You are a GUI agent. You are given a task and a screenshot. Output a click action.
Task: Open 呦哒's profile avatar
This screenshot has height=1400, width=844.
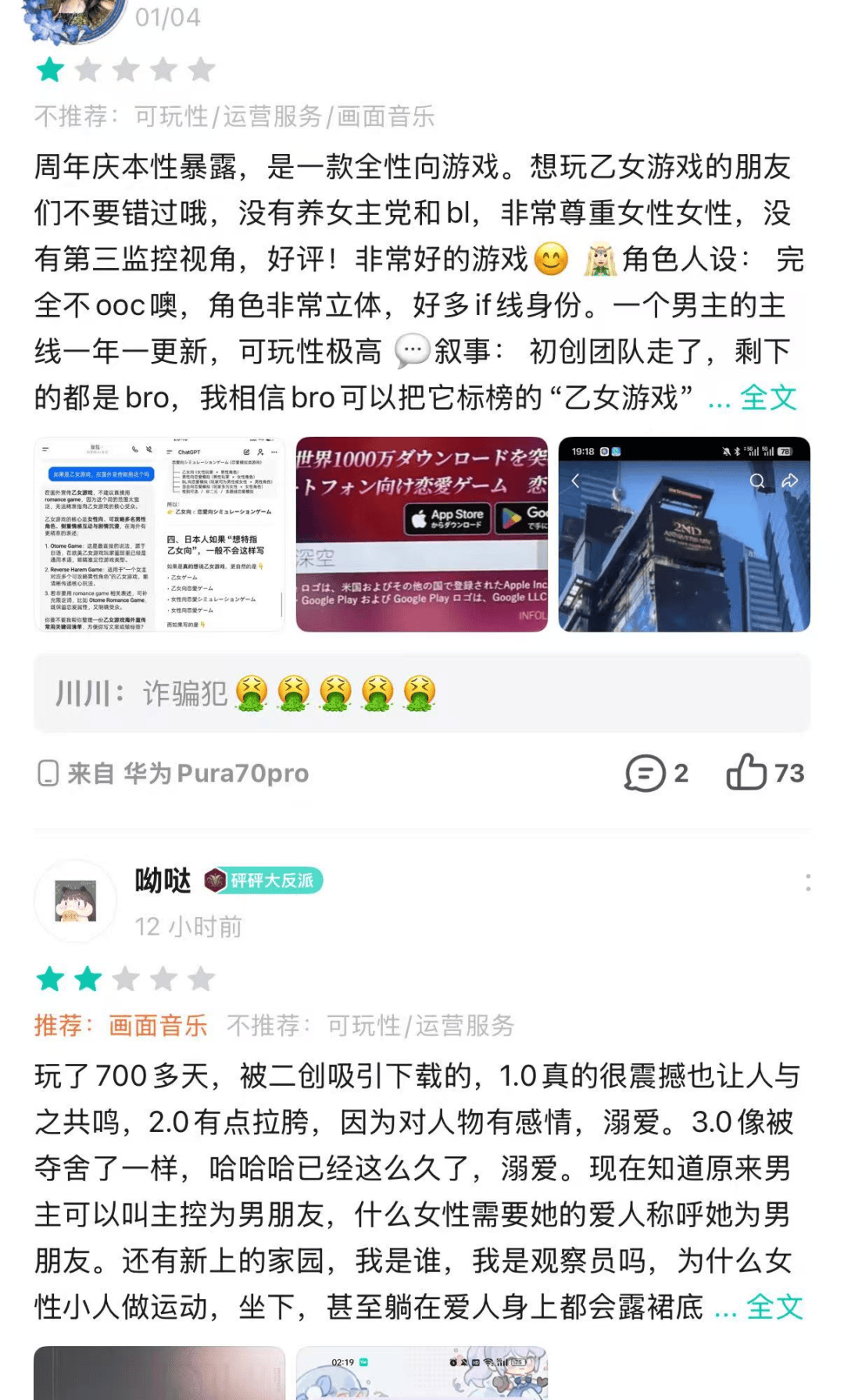tap(76, 901)
